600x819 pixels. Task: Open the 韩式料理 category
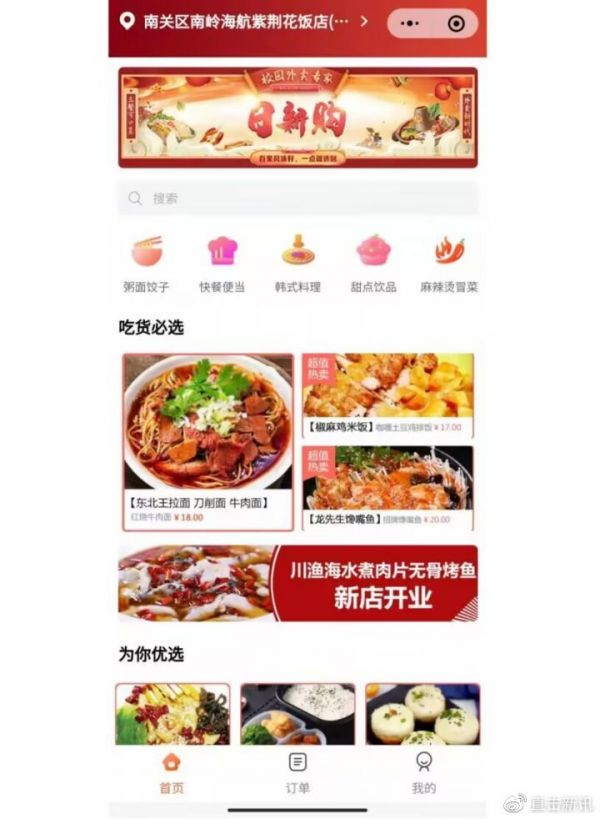[x=298, y=264]
